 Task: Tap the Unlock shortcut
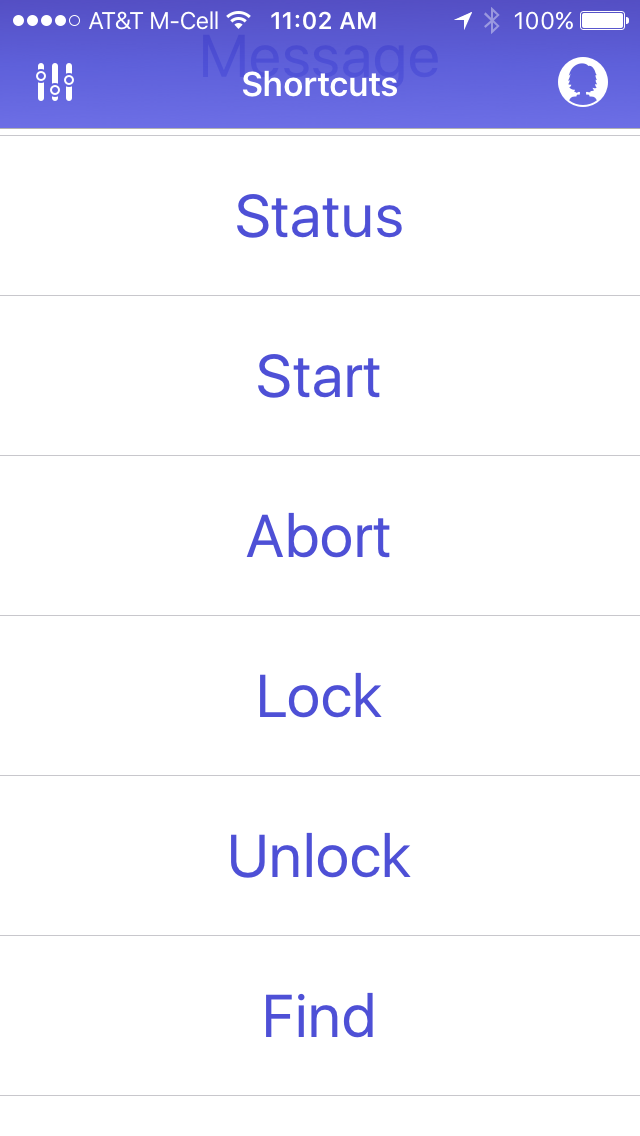pyautogui.click(x=320, y=856)
